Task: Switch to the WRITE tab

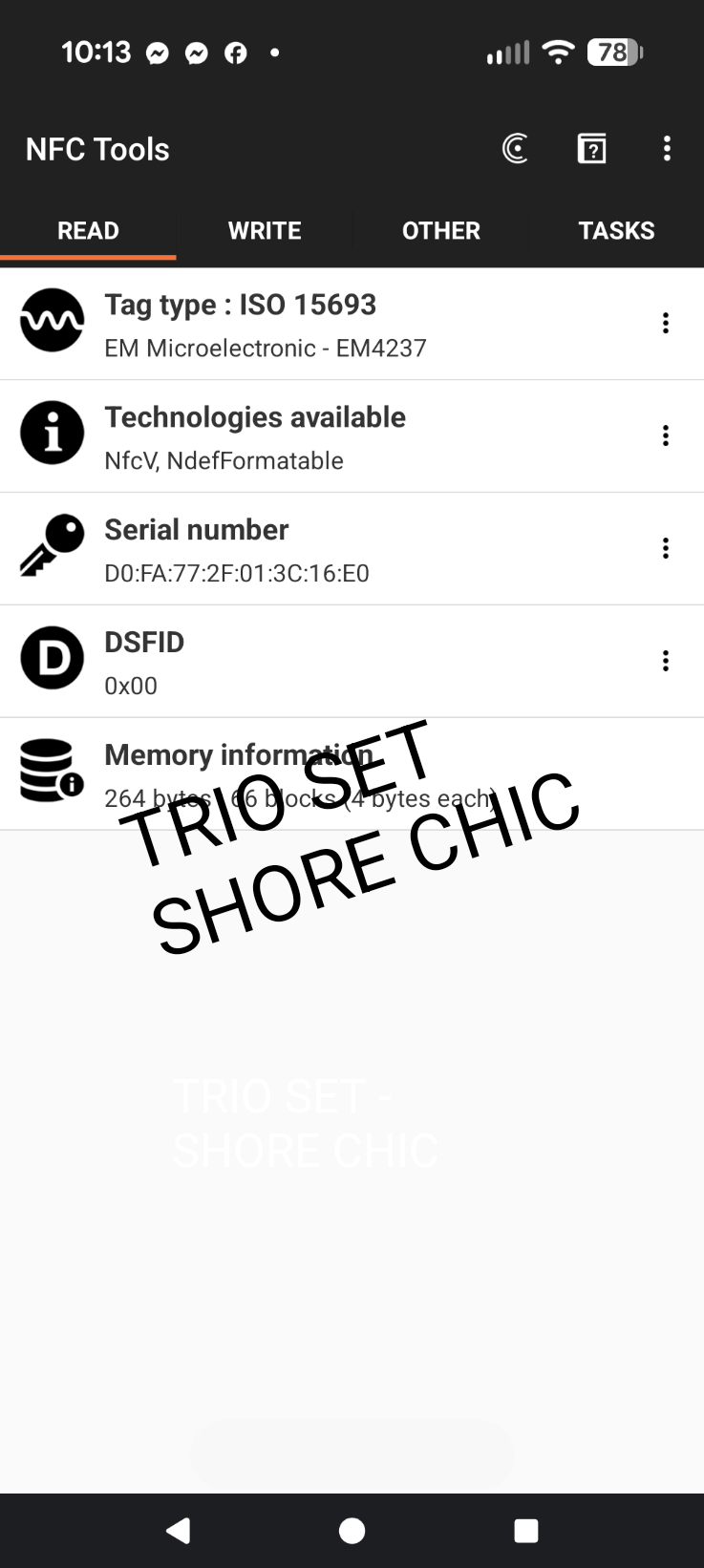Action: [265, 230]
